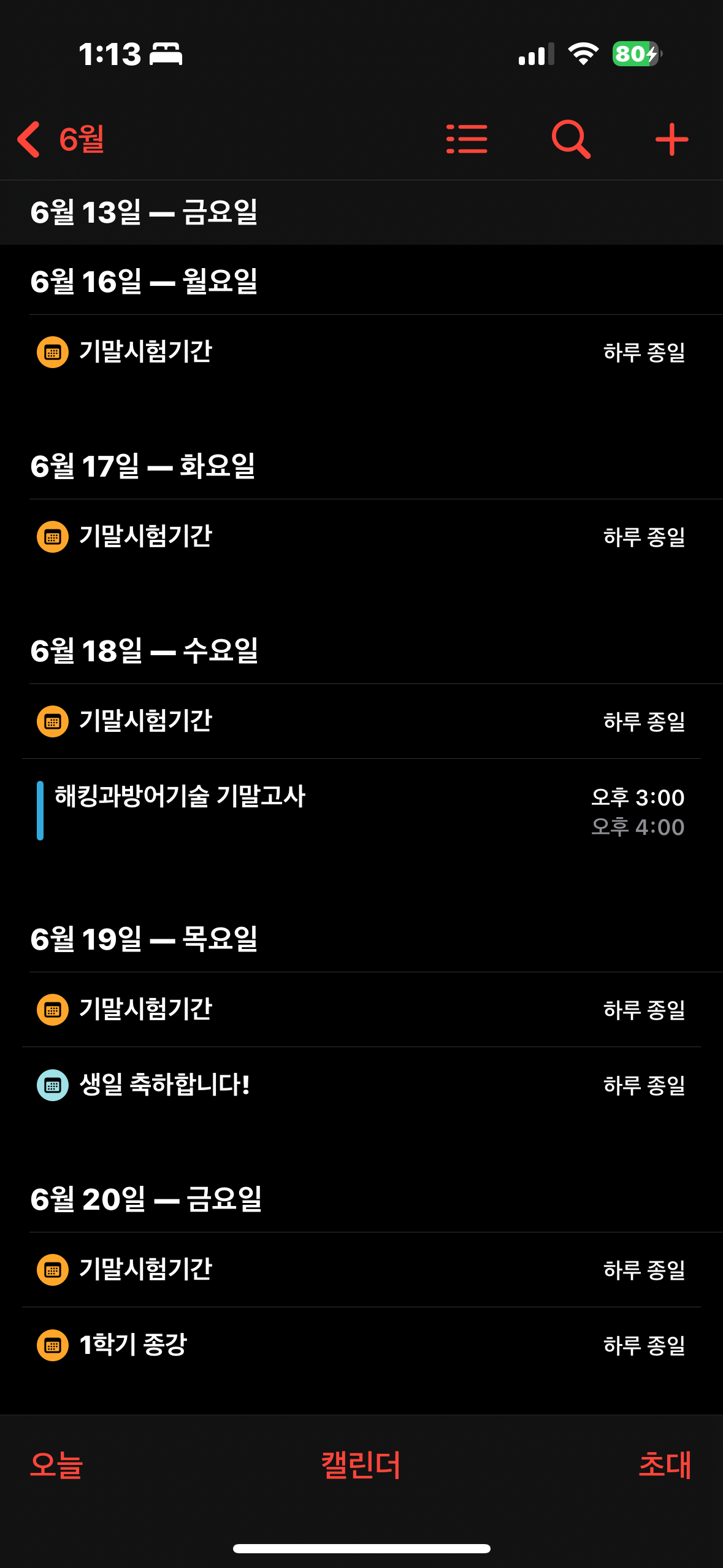Open the 생일 축하합니다! event

coord(361,1085)
